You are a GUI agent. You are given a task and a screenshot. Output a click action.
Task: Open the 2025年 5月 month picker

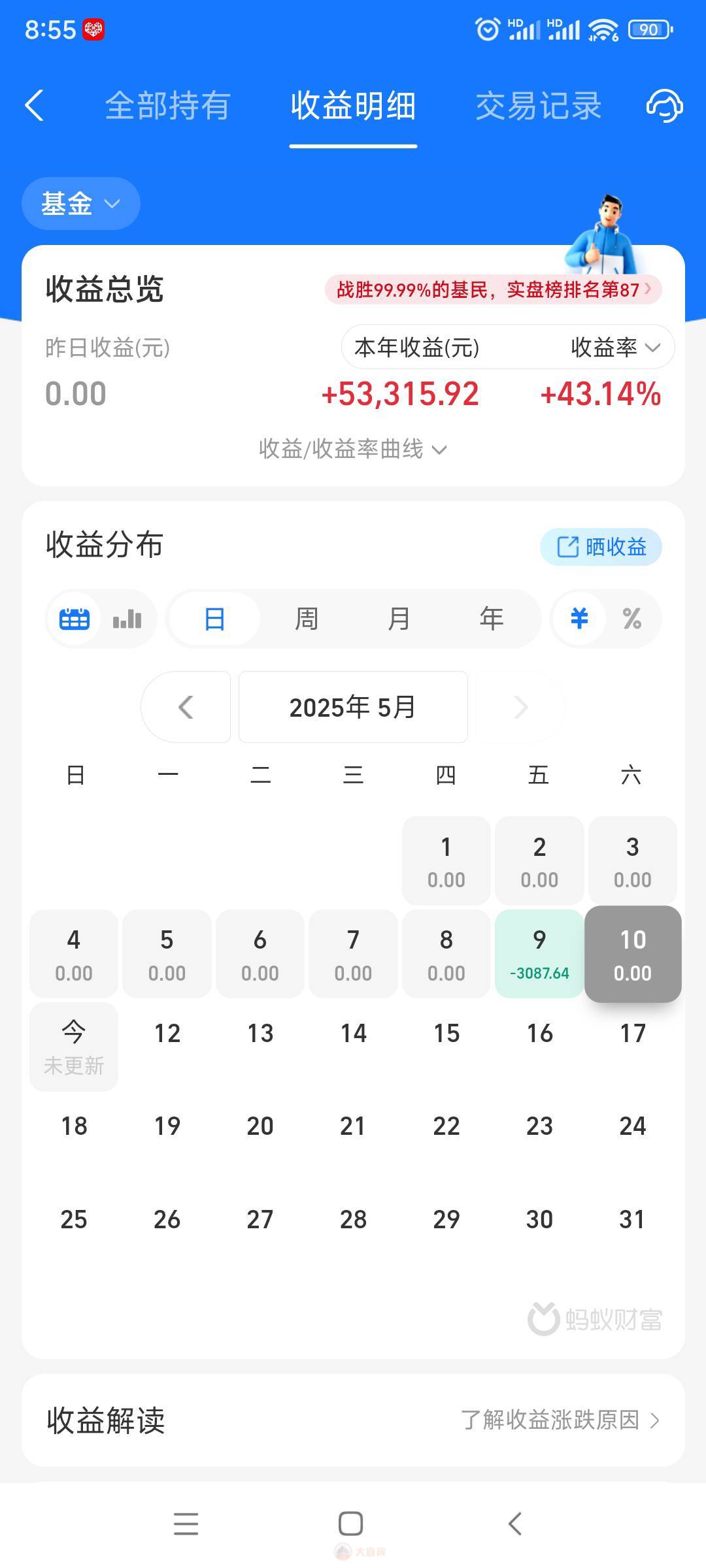[353, 707]
